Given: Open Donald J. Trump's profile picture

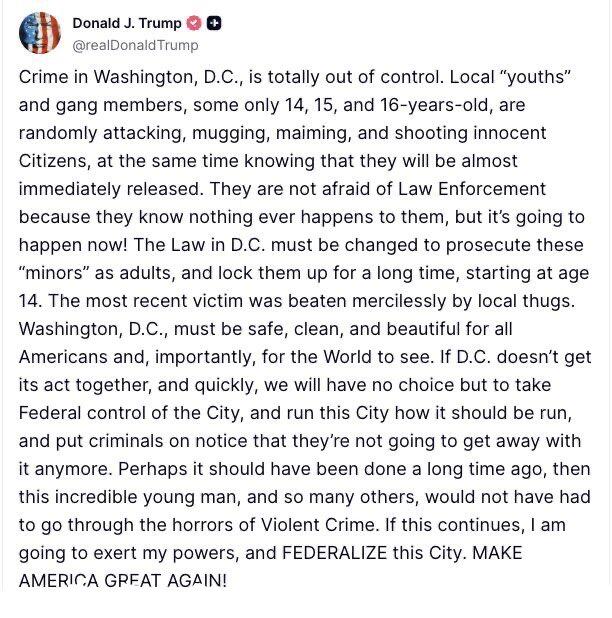Looking at the screenshot, I should (38, 34).
